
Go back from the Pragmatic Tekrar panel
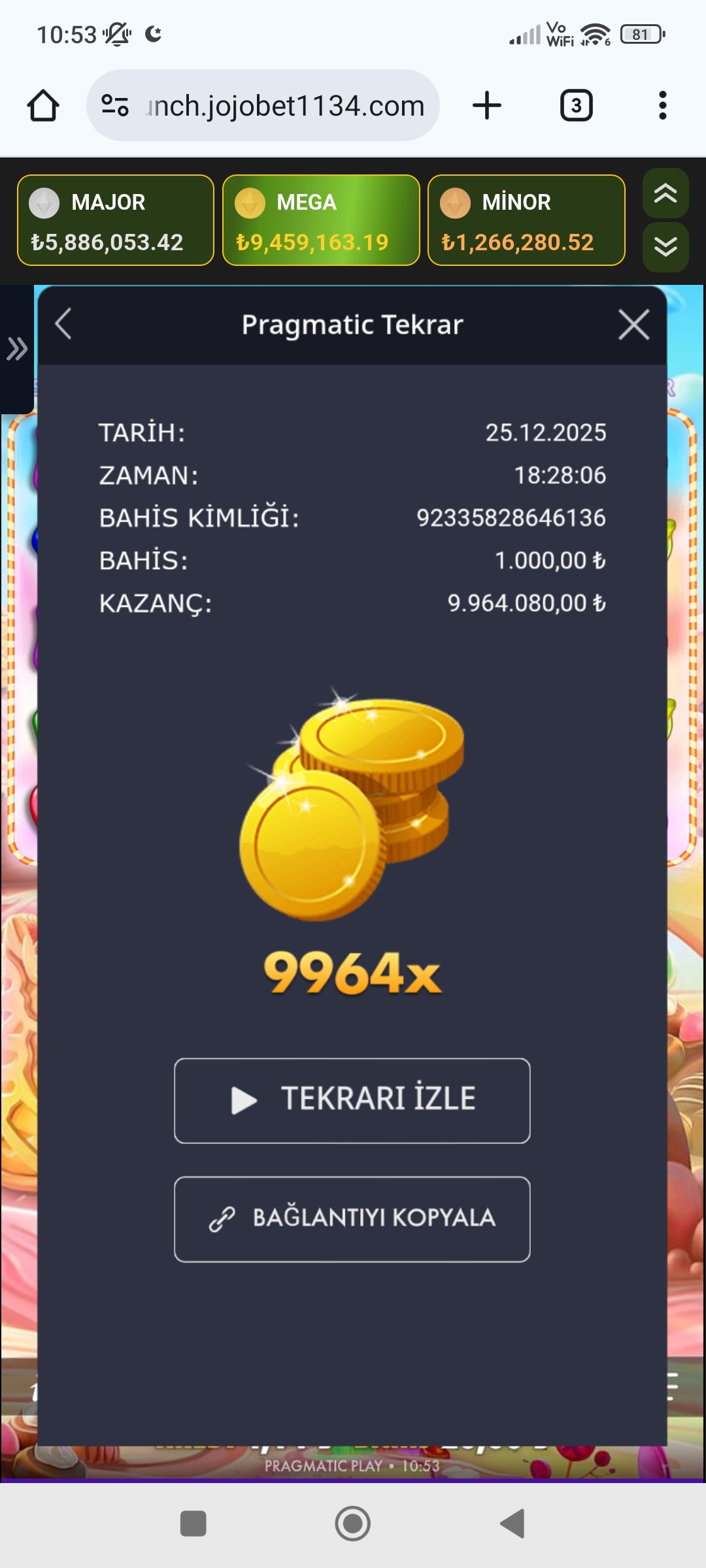[x=63, y=324]
